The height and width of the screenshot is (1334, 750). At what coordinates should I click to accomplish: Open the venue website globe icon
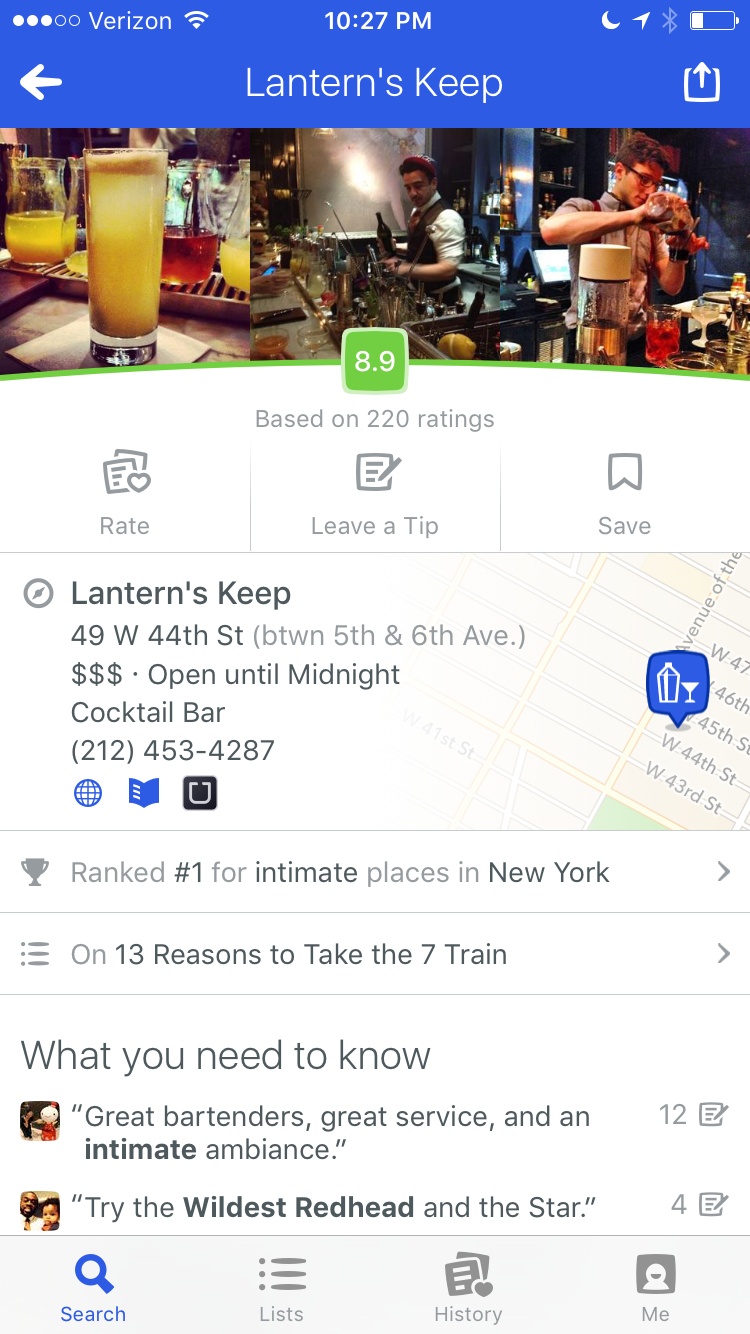pyautogui.click(x=88, y=794)
